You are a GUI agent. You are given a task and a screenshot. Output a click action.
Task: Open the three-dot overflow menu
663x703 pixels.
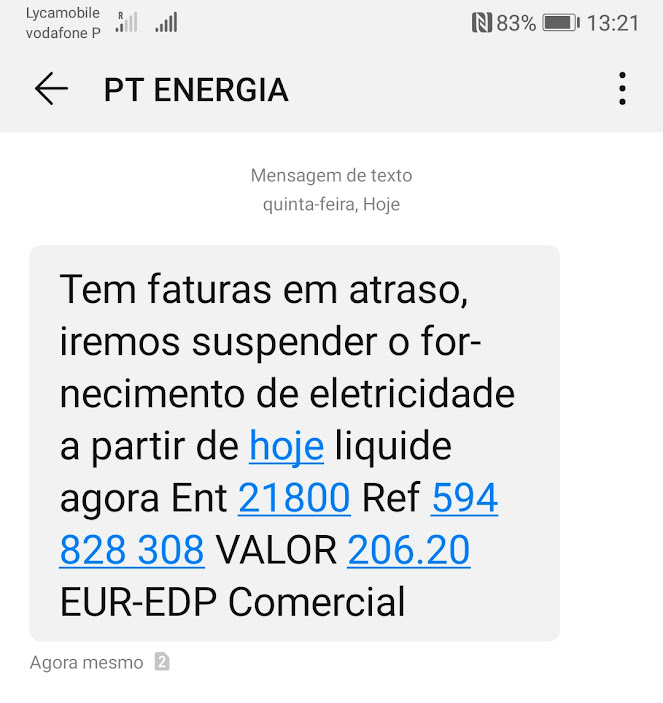pos(622,89)
